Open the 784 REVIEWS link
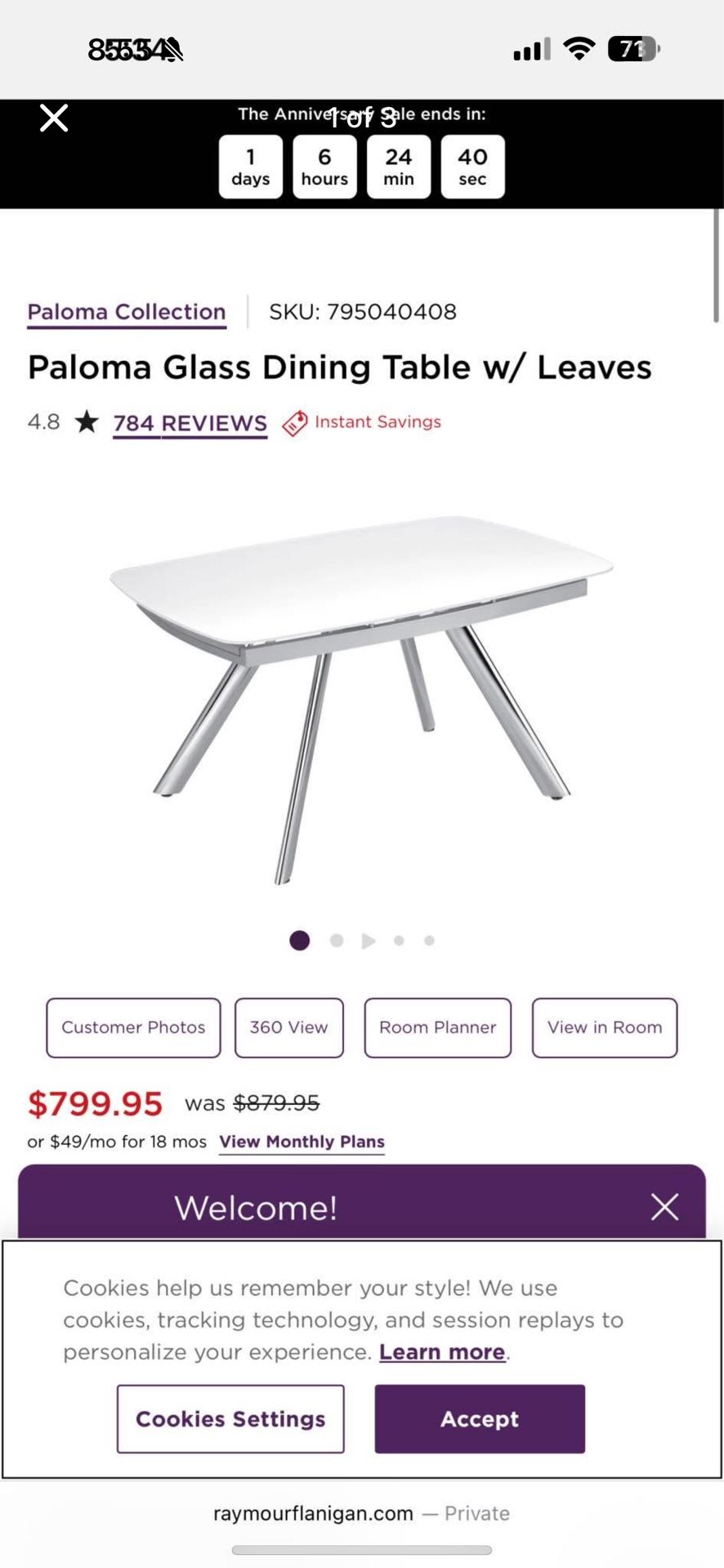The image size is (724, 1568). pos(189,423)
